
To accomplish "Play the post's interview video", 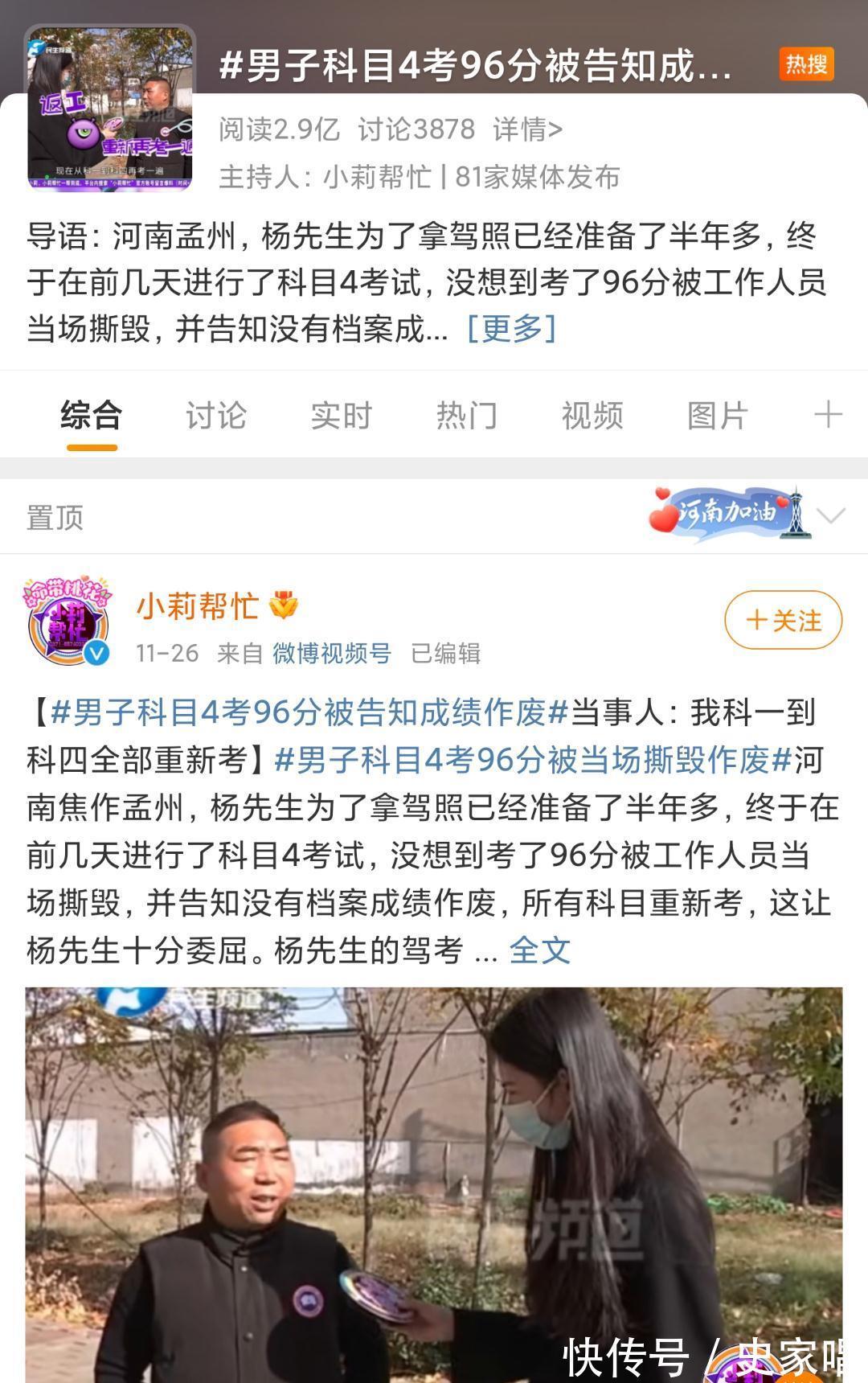I will (x=434, y=1182).
